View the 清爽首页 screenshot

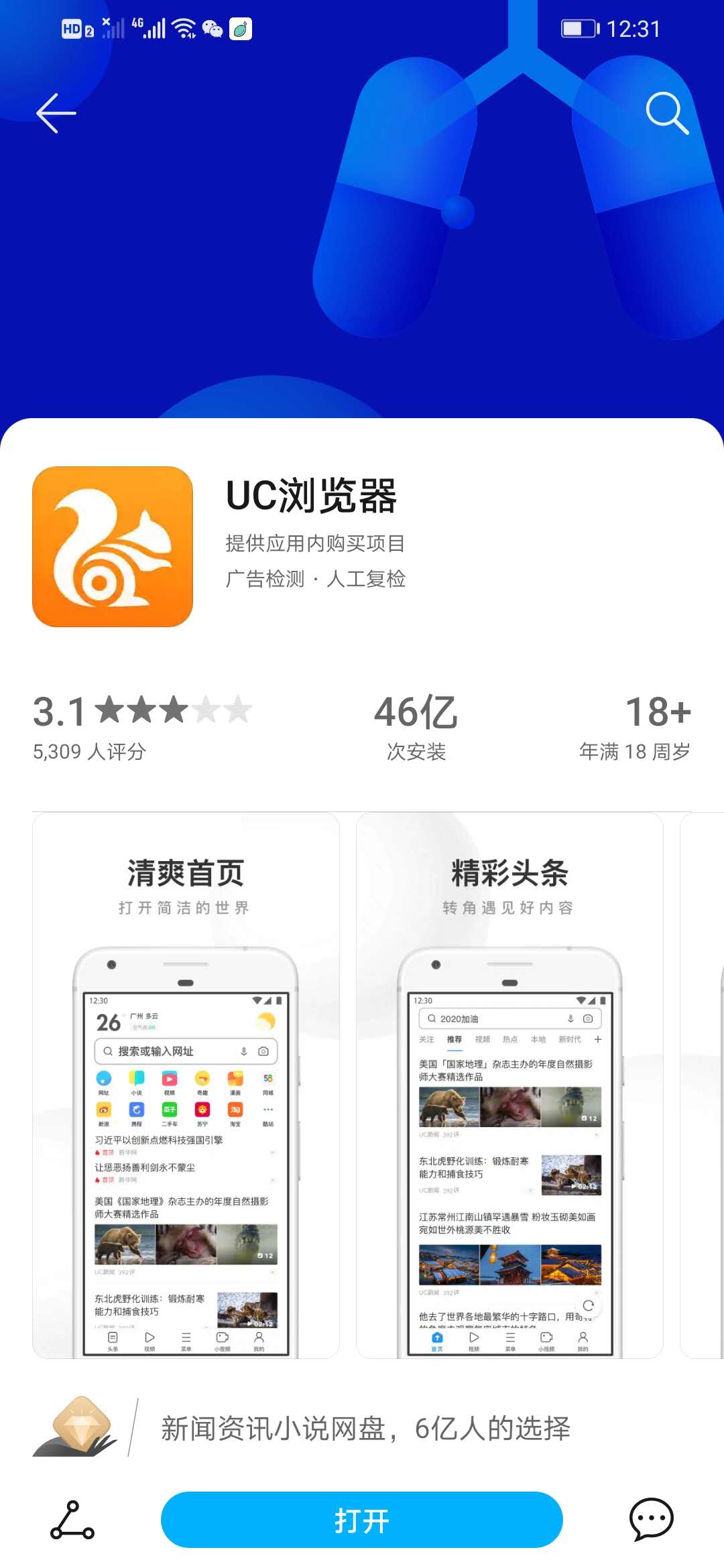pyautogui.click(x=186, y=1086)
